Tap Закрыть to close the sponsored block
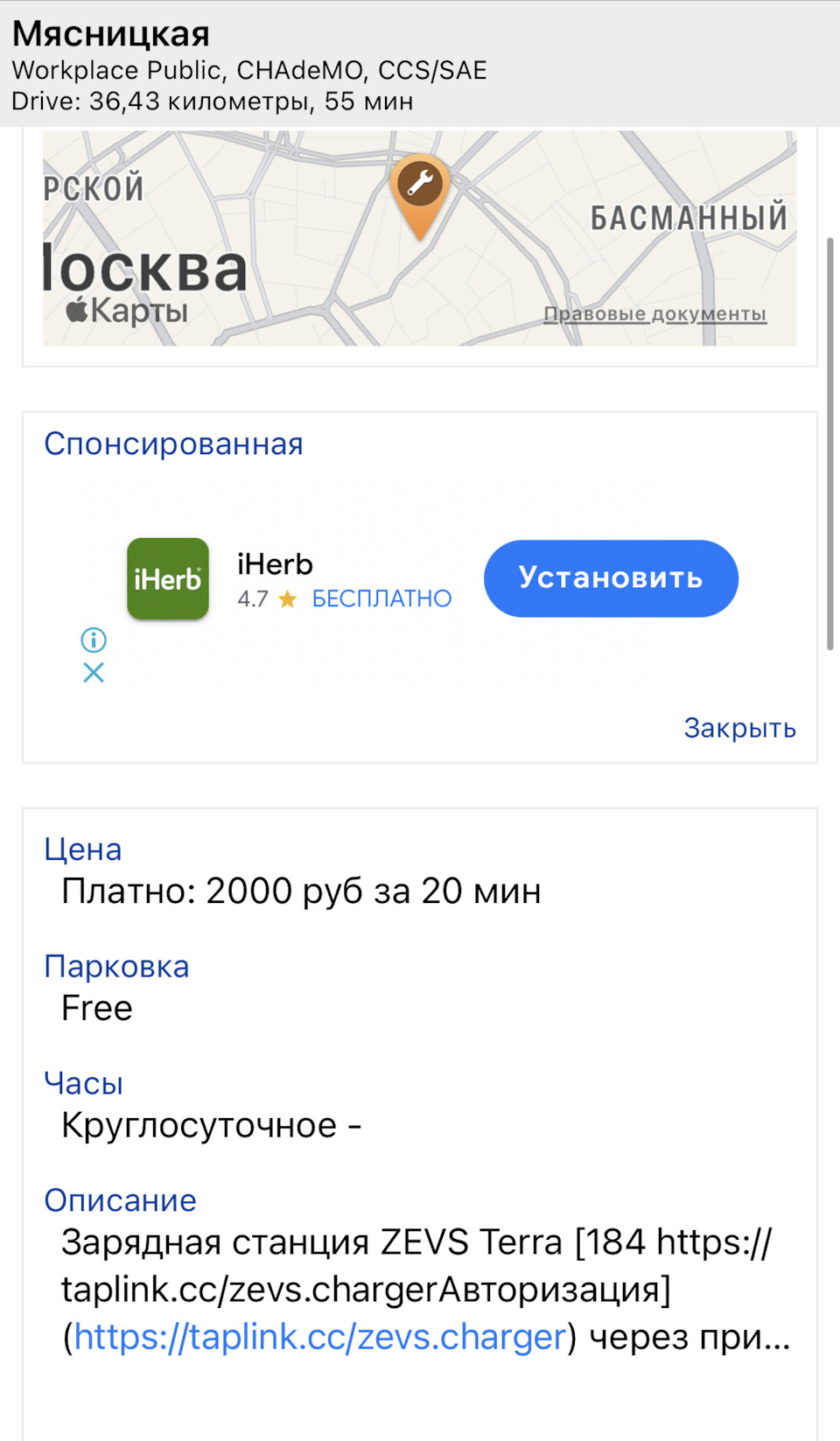Image resolution: width=840 pixels, height=1441 pixels. [x=739, y=728]
